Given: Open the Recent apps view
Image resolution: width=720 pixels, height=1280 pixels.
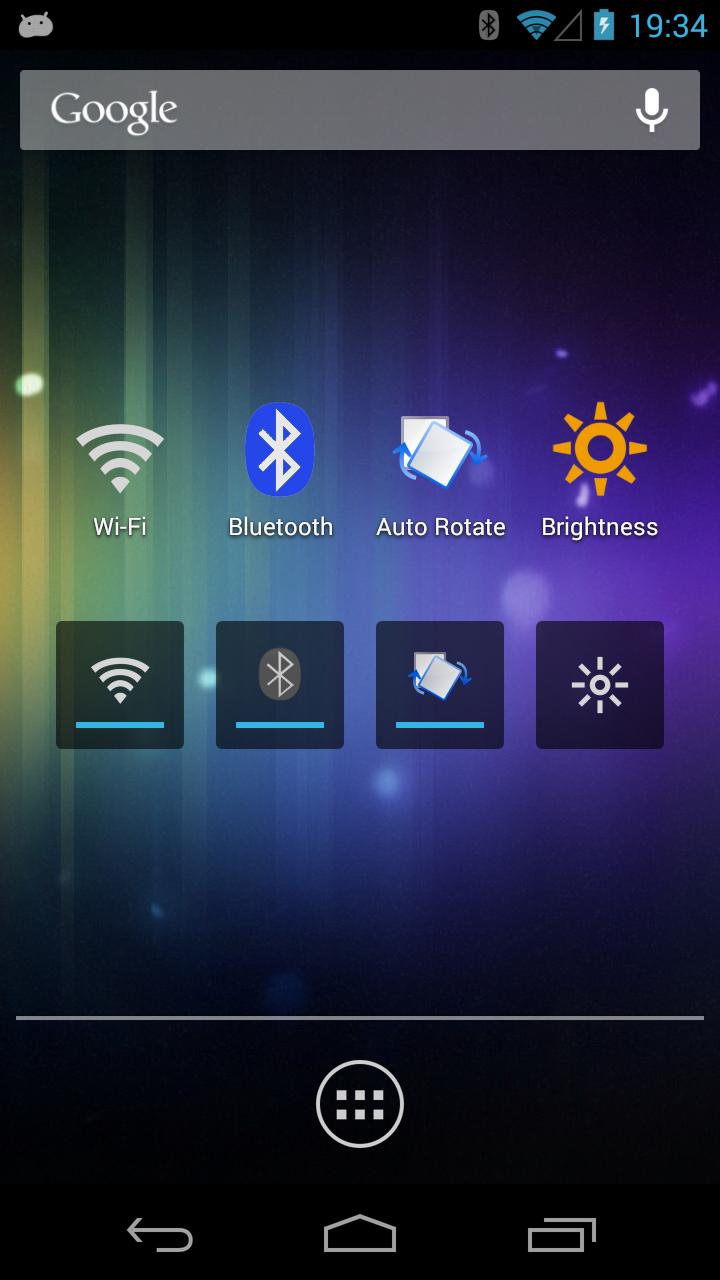Looking at the screenshot, I should coord(560,1237).
